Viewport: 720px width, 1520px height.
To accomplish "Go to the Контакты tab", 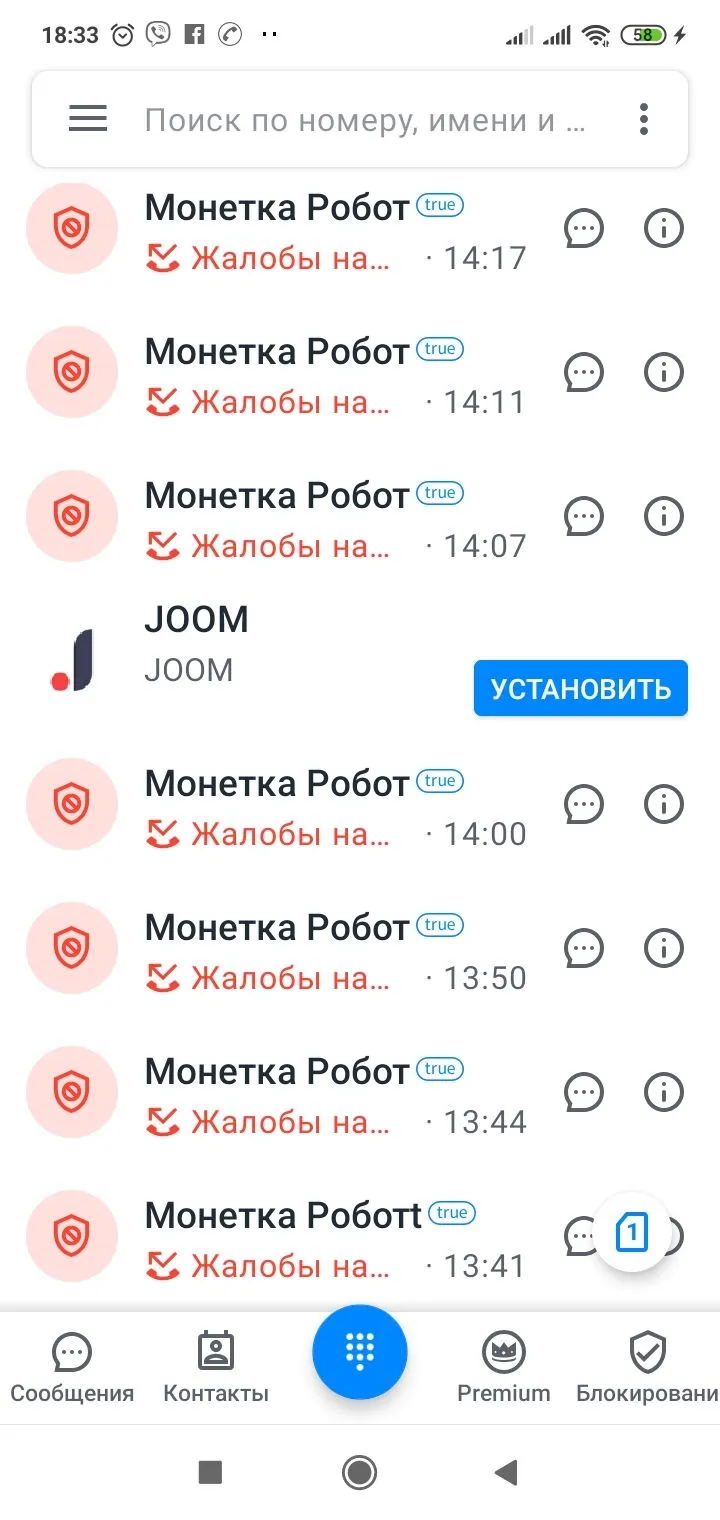I will click(x=216, y=1368).
